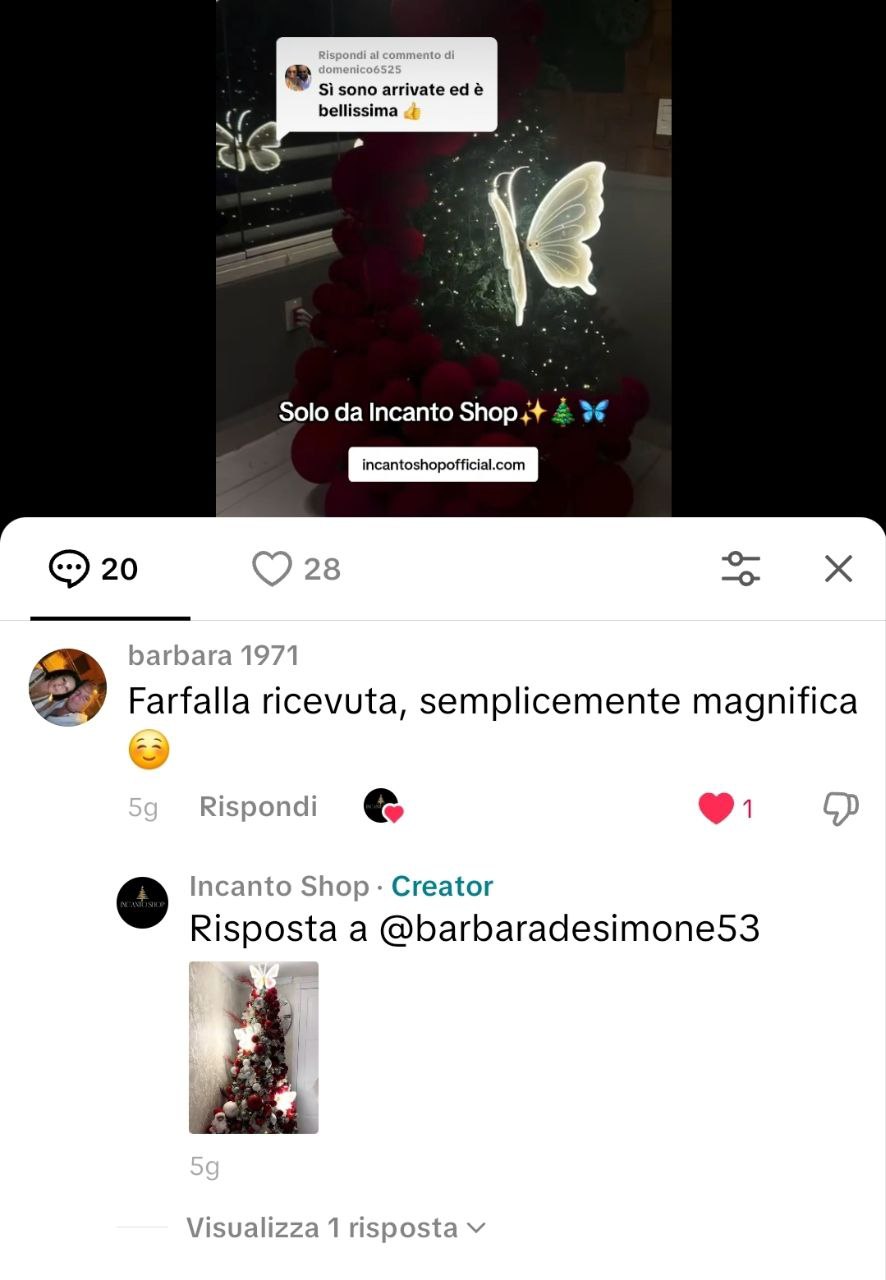
Task: Open the Christmas tree photo in reply
Action: tap(254, 1047)
